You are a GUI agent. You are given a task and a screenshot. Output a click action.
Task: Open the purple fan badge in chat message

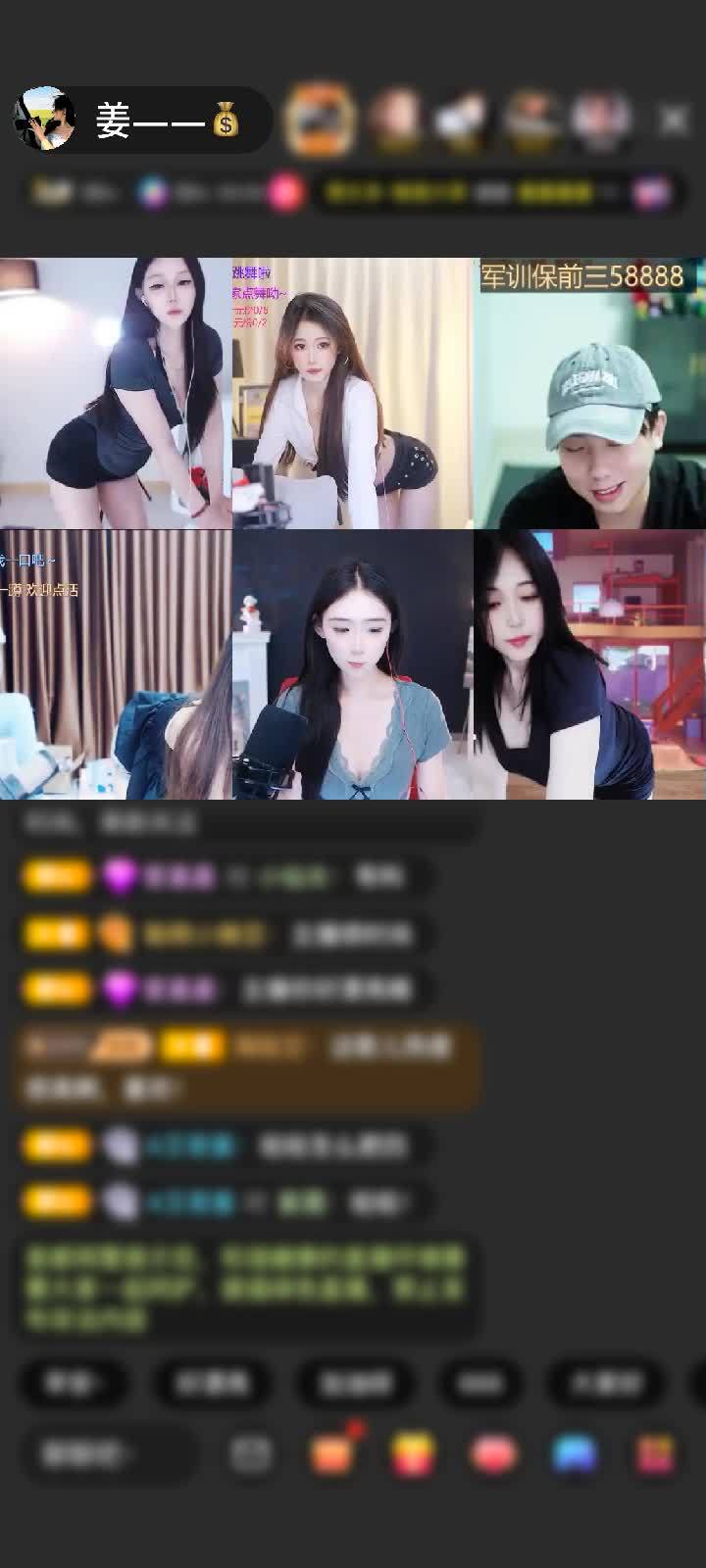pyautogui.click(x=119, y=875)
